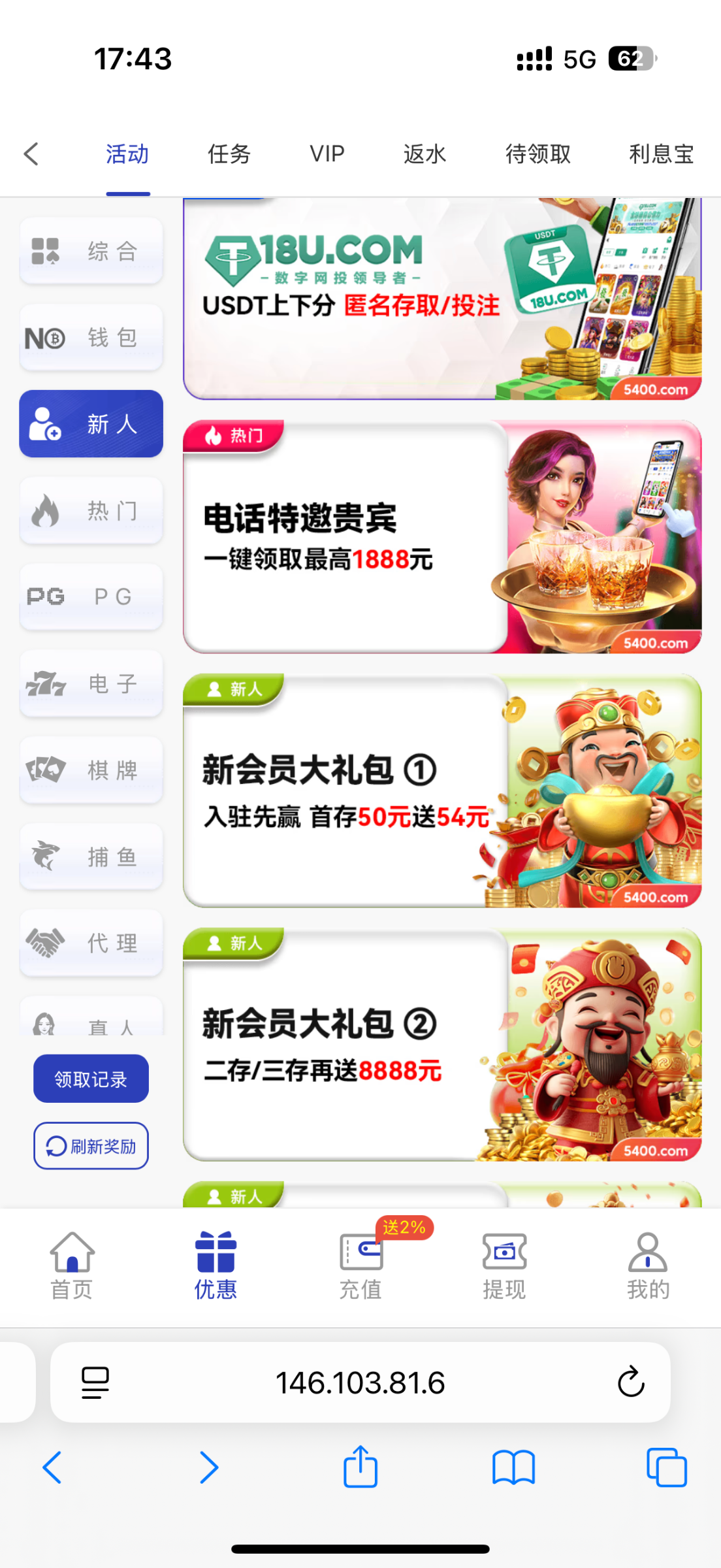Select the 利息宝 tab
The width and height of the screenshot is (721, 1568).
[x=661, y=154]
